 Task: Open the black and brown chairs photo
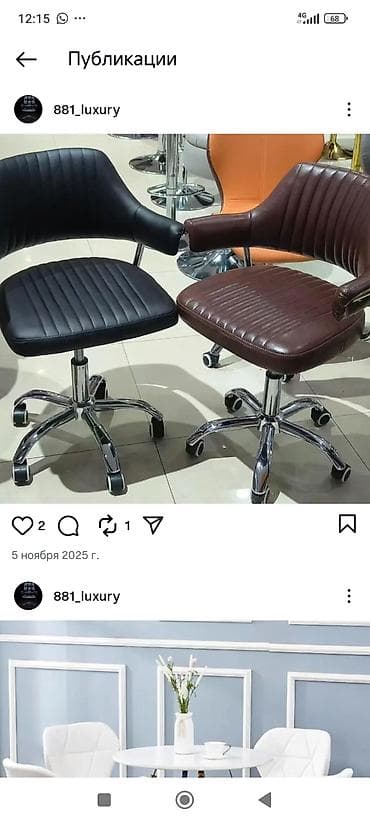(x=185, y=319)
